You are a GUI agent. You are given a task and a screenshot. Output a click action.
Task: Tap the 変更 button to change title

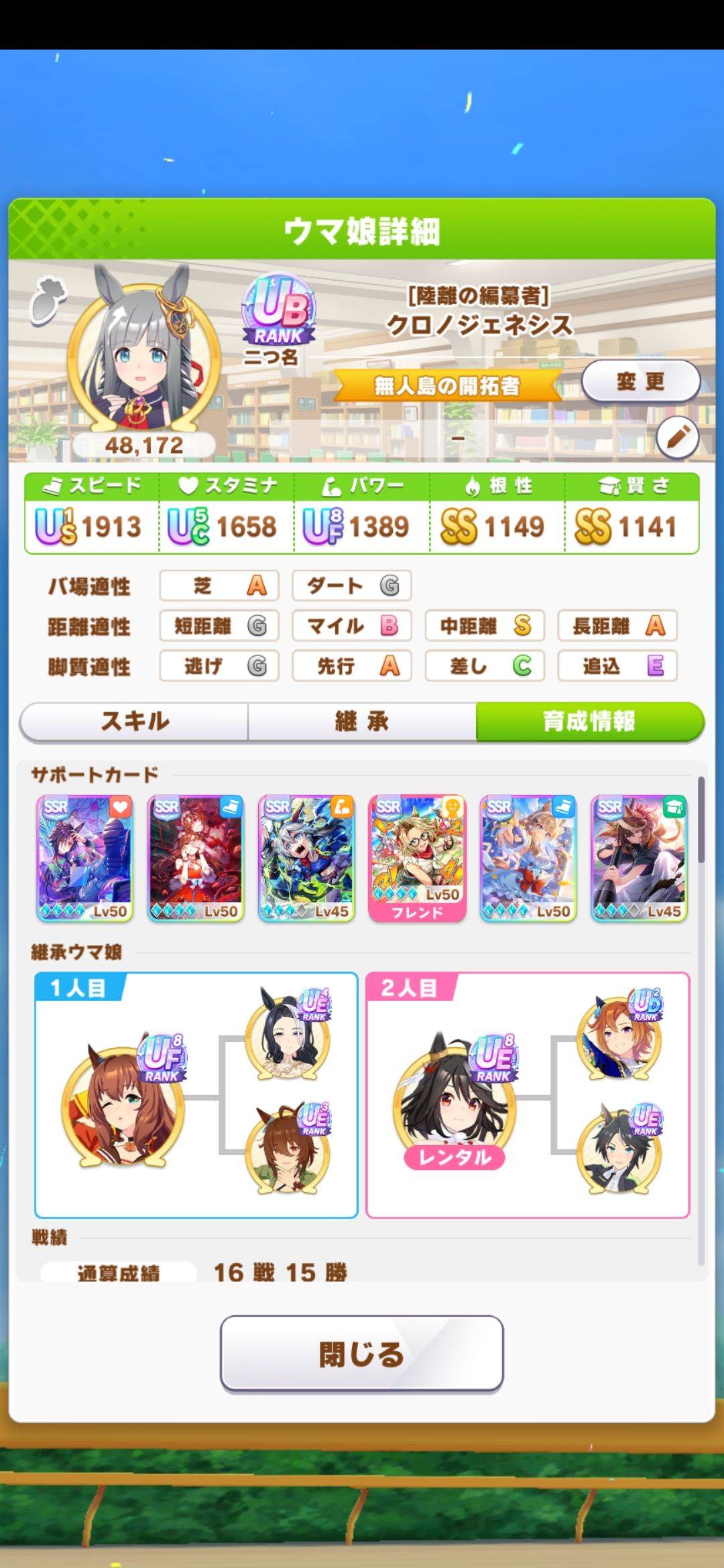click(640, 381)
